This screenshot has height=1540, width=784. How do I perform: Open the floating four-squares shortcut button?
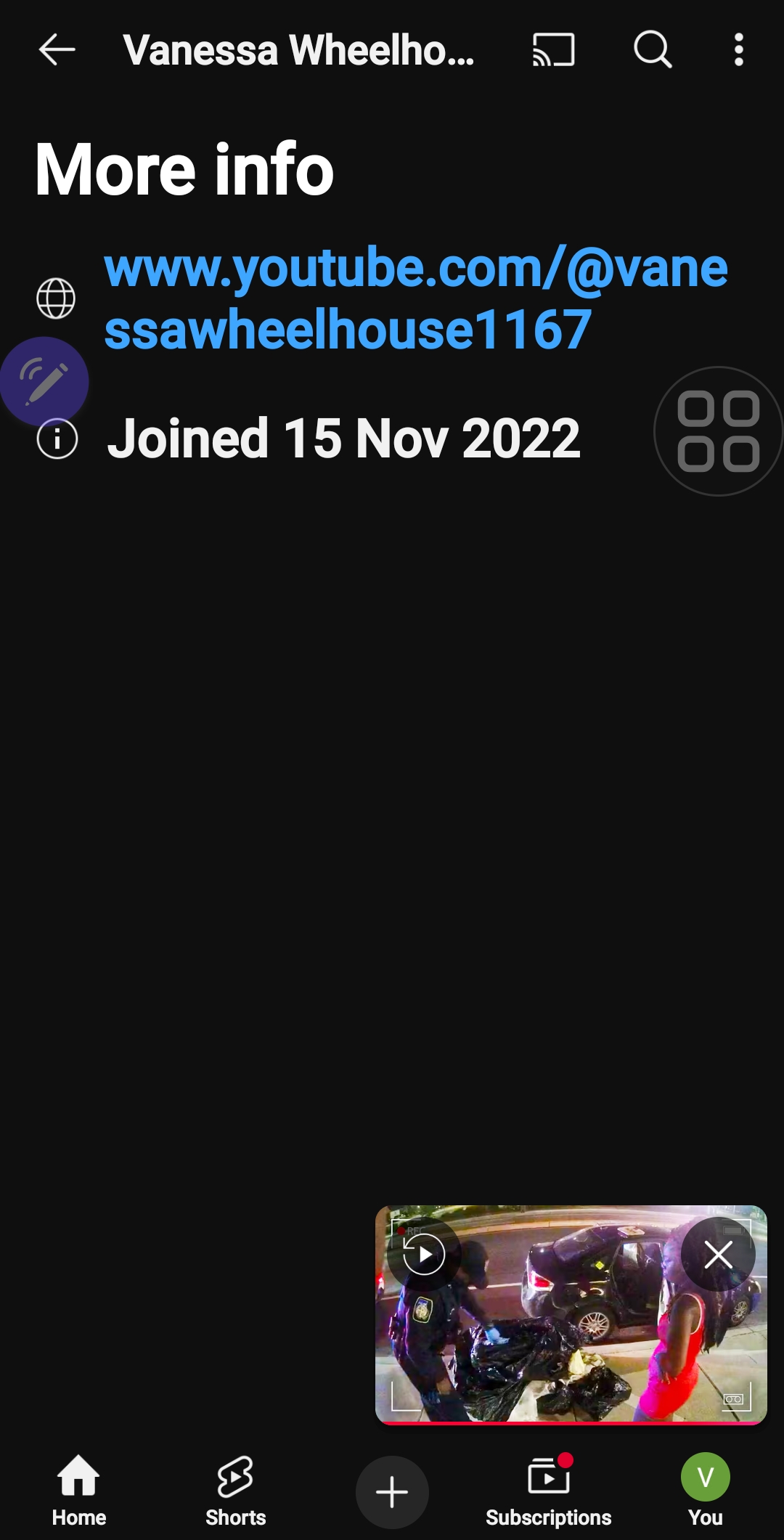point(718,431)
